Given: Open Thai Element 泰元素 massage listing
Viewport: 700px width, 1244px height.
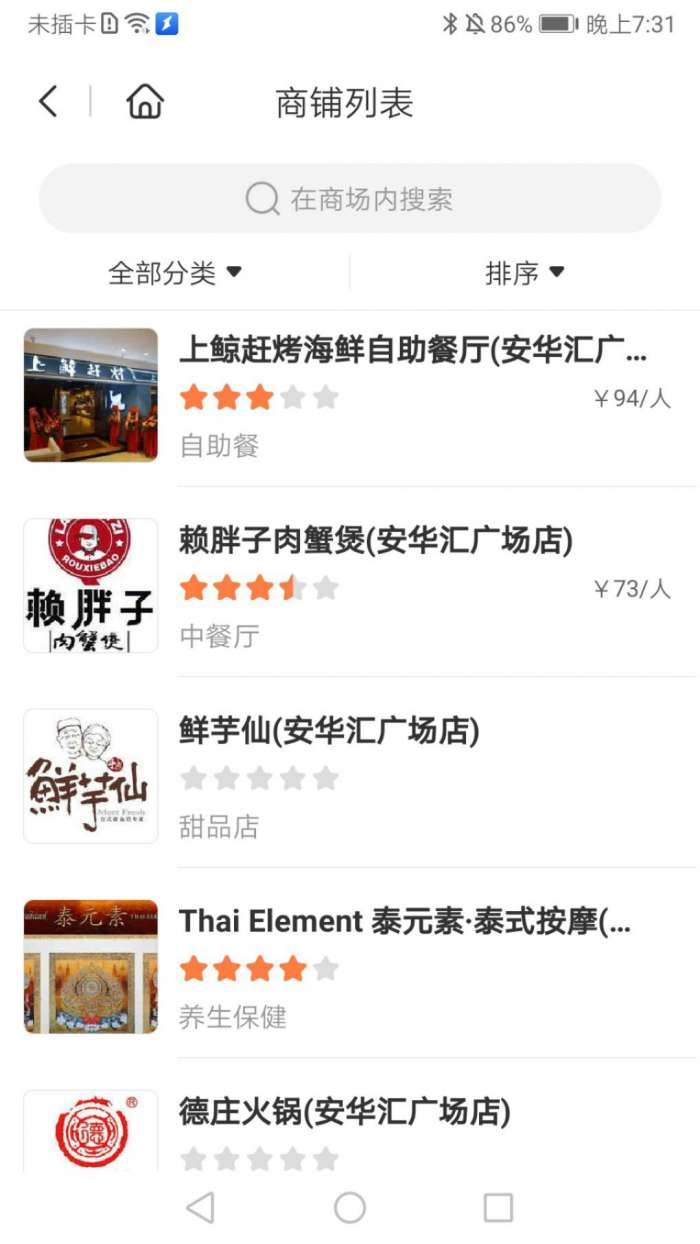Looking at the screenshot, I should [350, 967].
